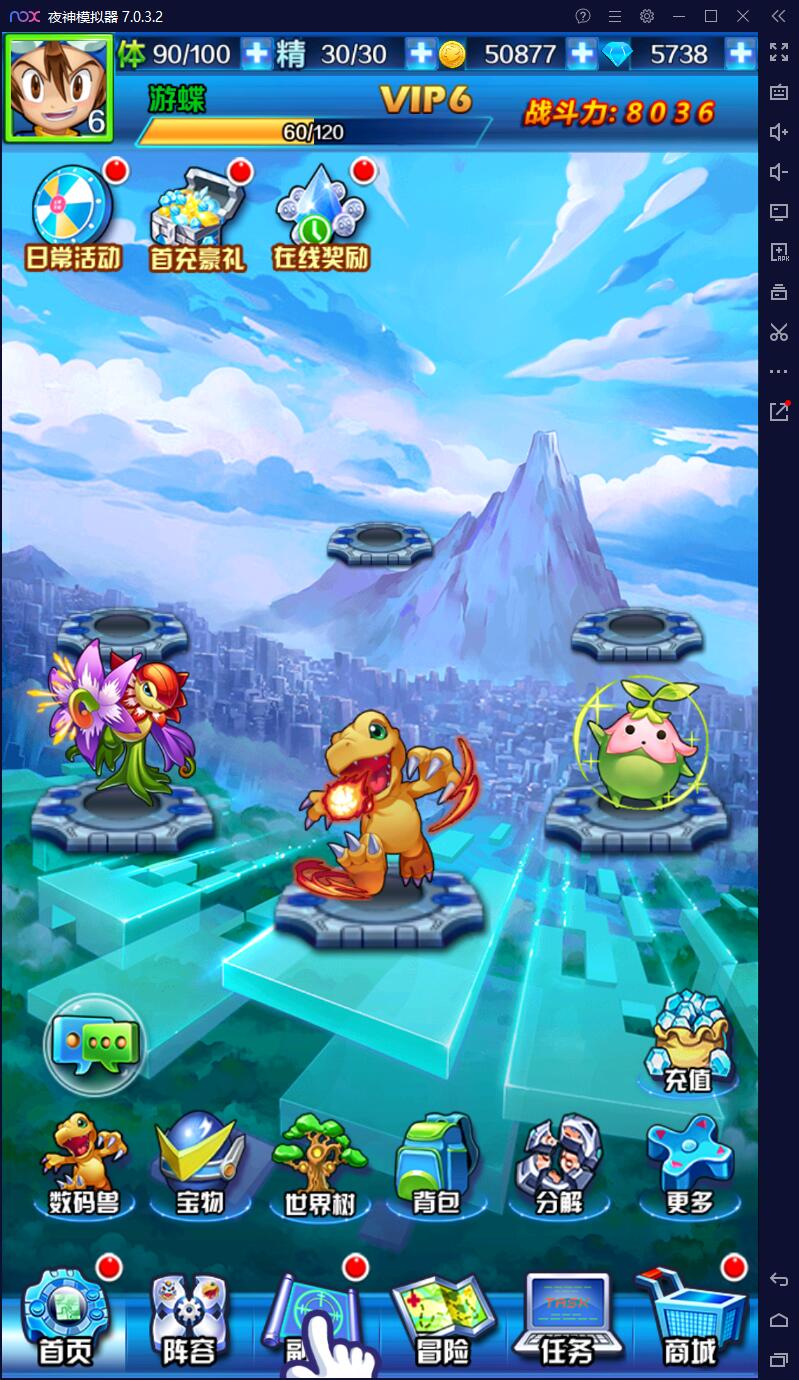Switch to the 商城 shop tab

(691, 1320)
